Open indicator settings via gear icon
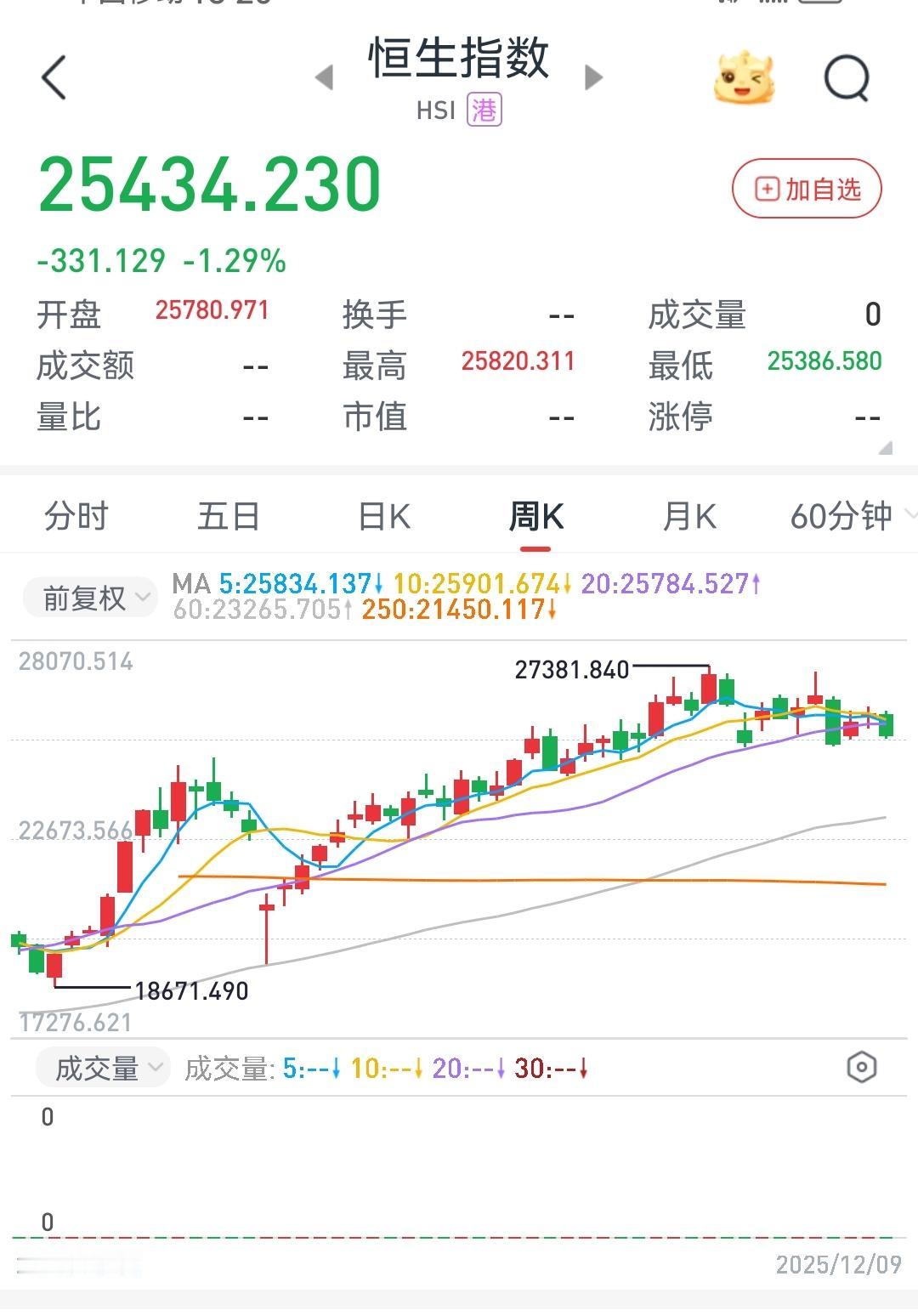This screenshot has width=918, height=1316. pyautogui.click(x=862, y=1065)
